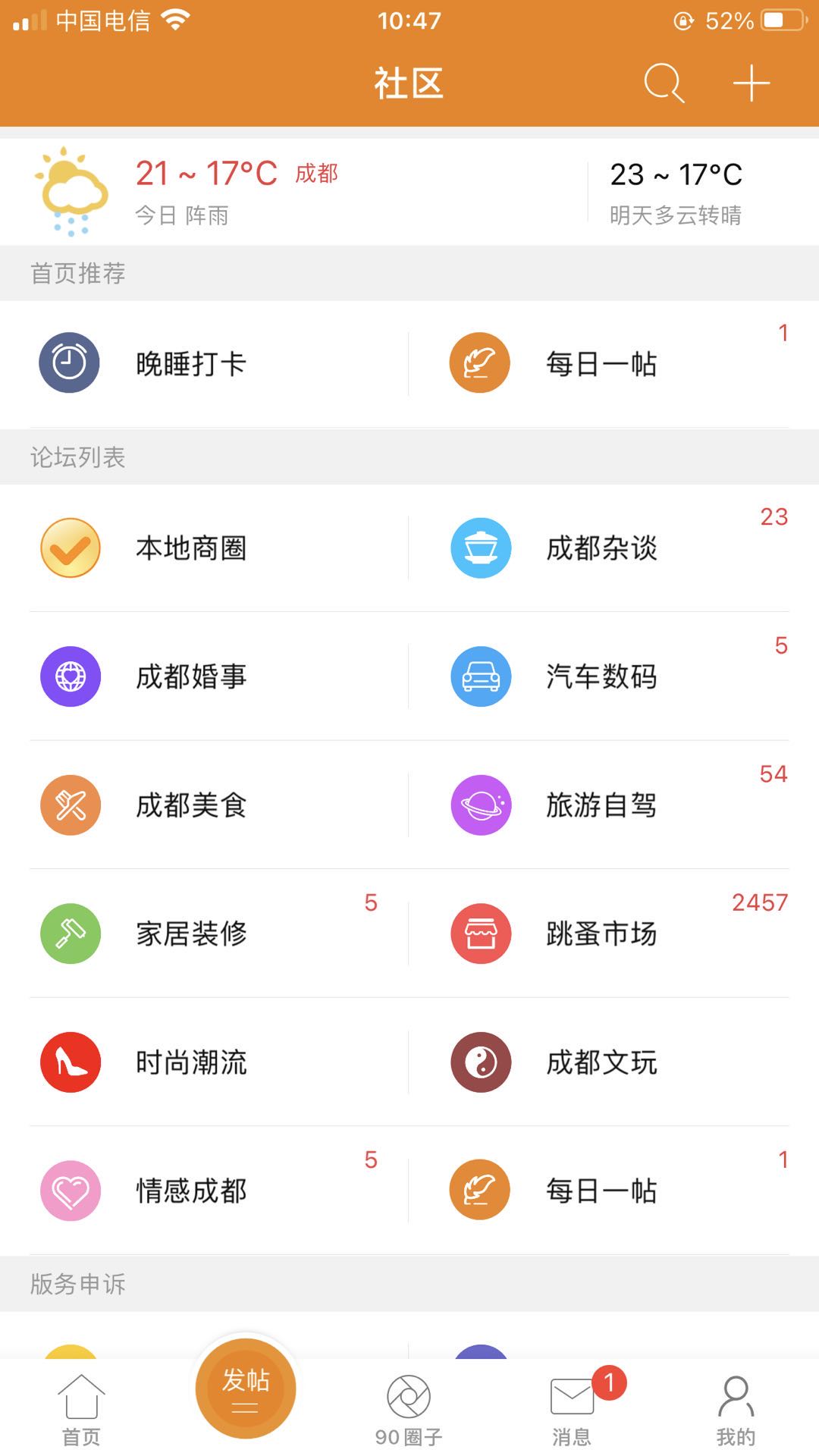Open the 晚睡打卡 board
The height and width of the screenshot is (1456, 819).
pos(191,364)
